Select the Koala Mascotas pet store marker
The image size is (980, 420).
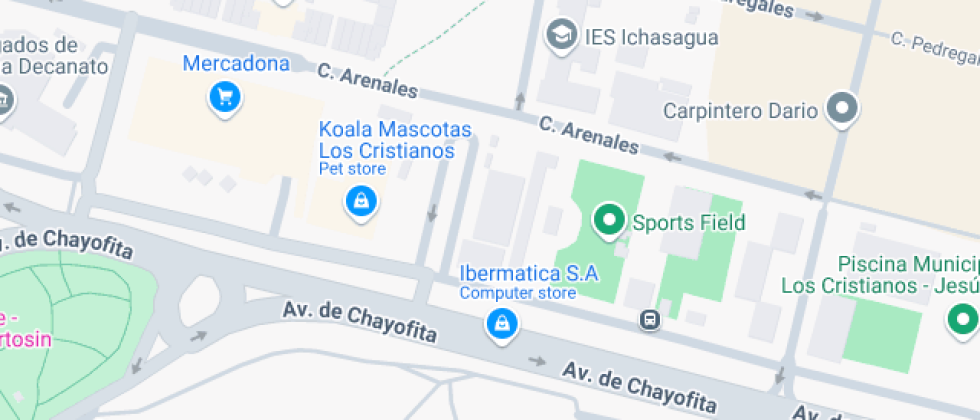click(360, 202)
